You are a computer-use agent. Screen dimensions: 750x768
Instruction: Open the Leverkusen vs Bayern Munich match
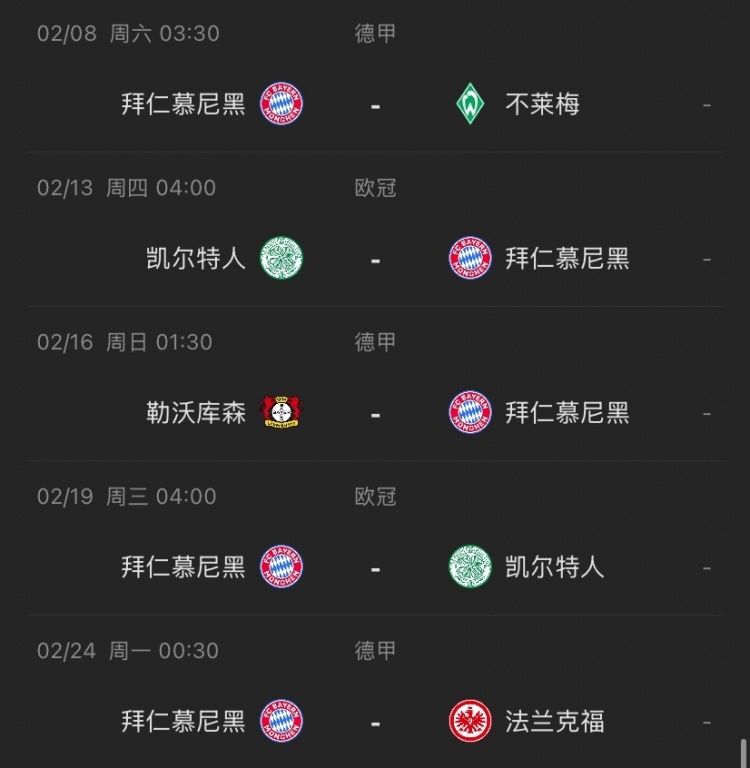coord(375,413)
